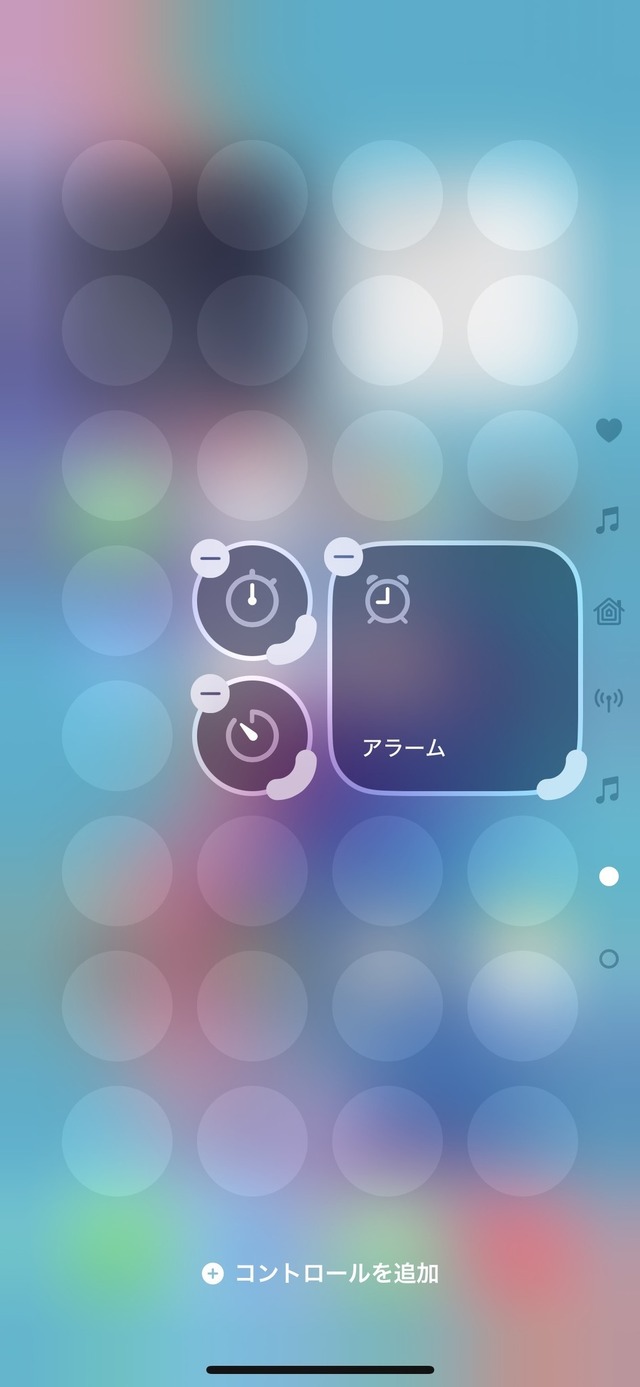Tap コントロールを追加 to add a control
Viewport: 640px width, 1387px height.
click(x=322, y=1273)
